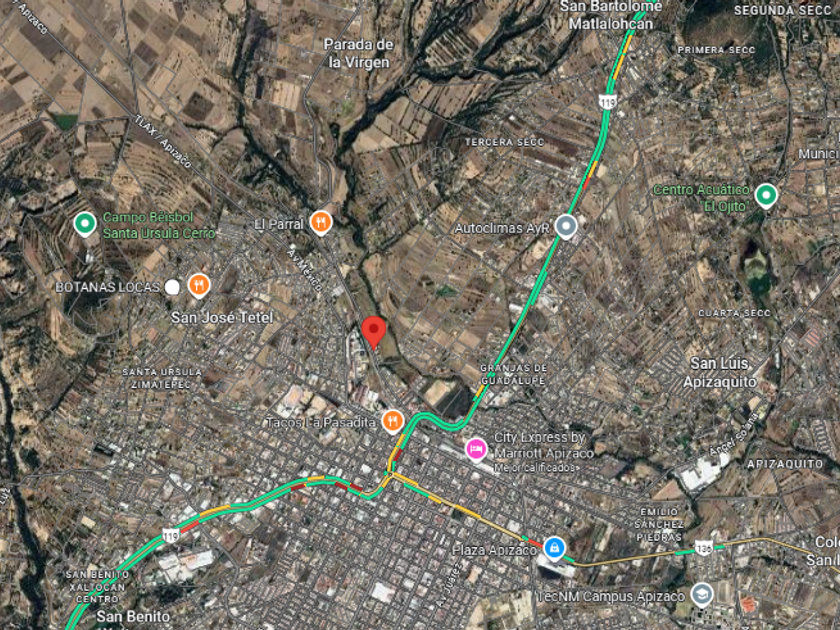
Task: Tap the red location pin
Action: point(374,331)
